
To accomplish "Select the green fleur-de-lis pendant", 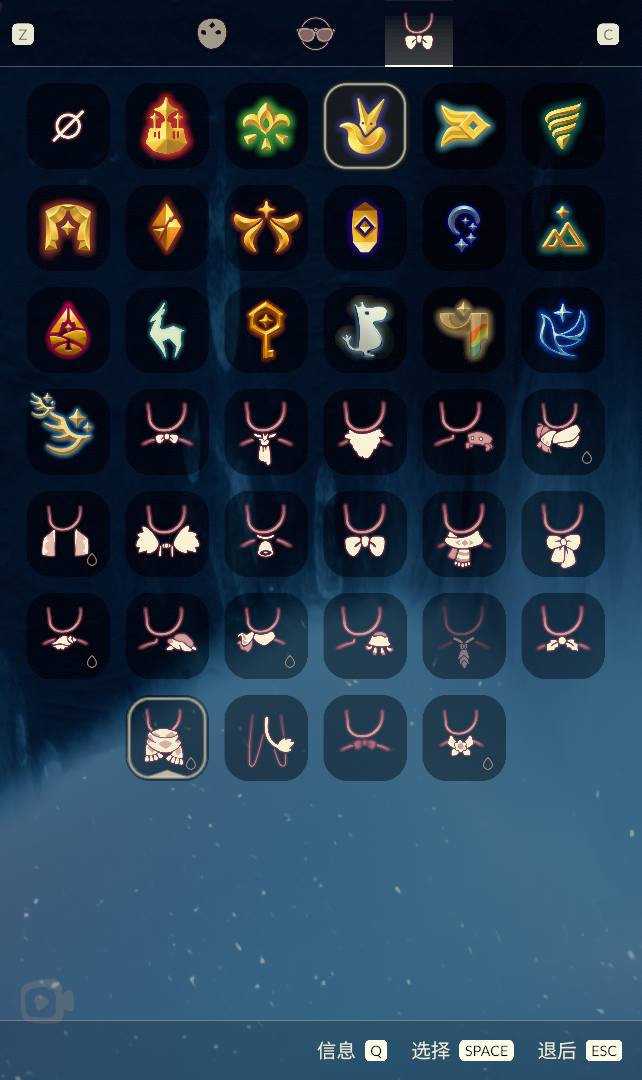I will (266, 126).
